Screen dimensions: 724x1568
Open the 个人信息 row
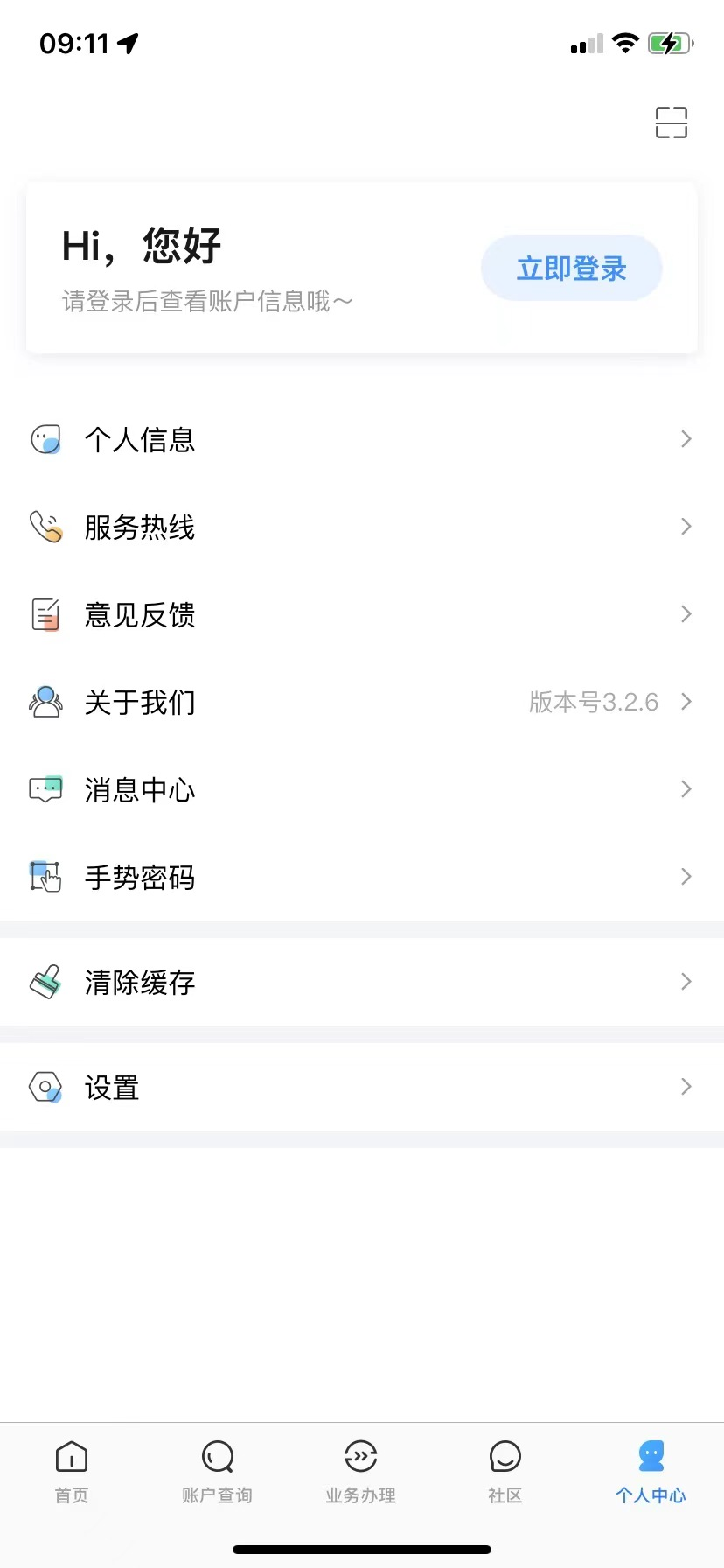click(362, 439)
